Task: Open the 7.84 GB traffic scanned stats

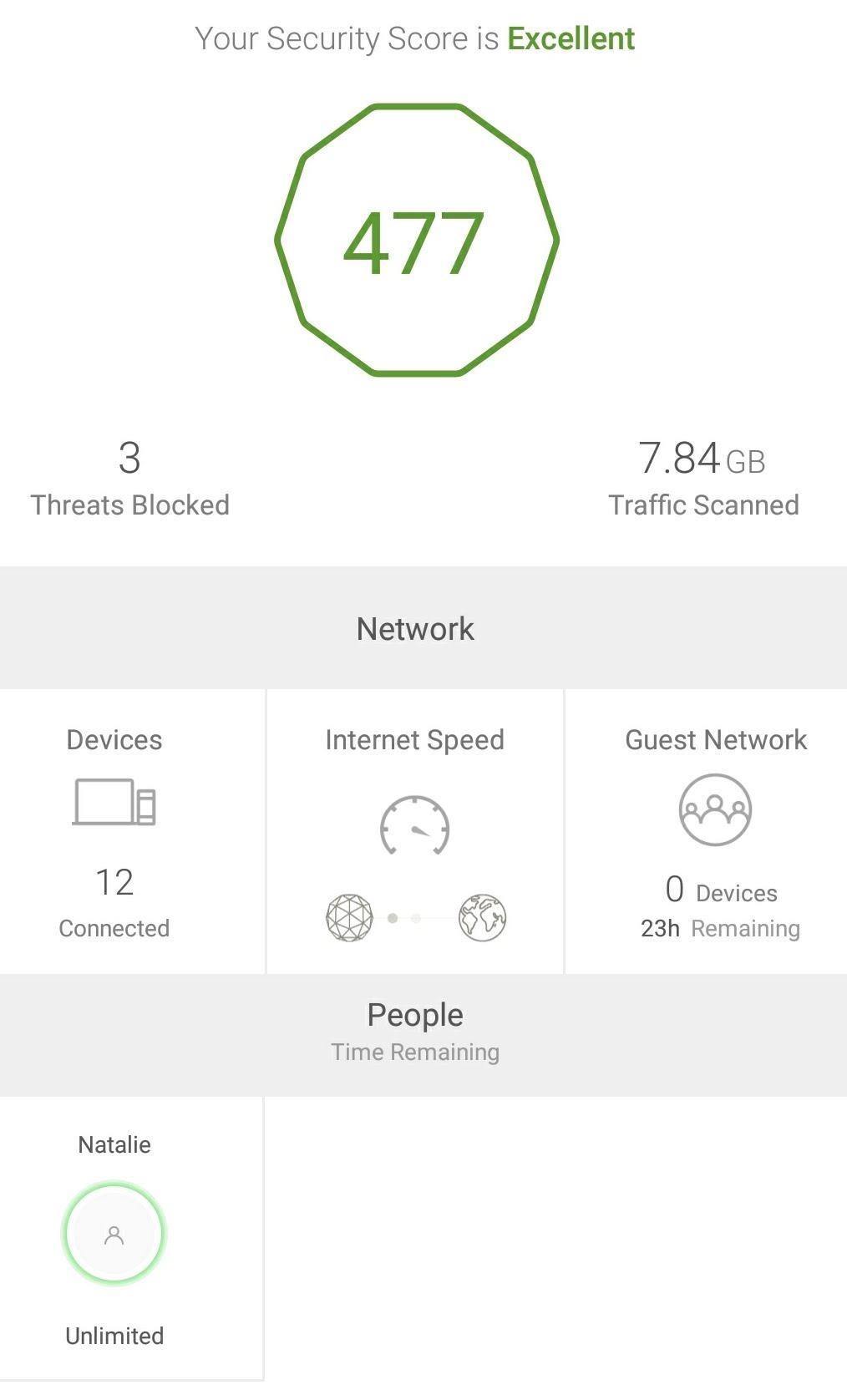Action: coord(703,479)
